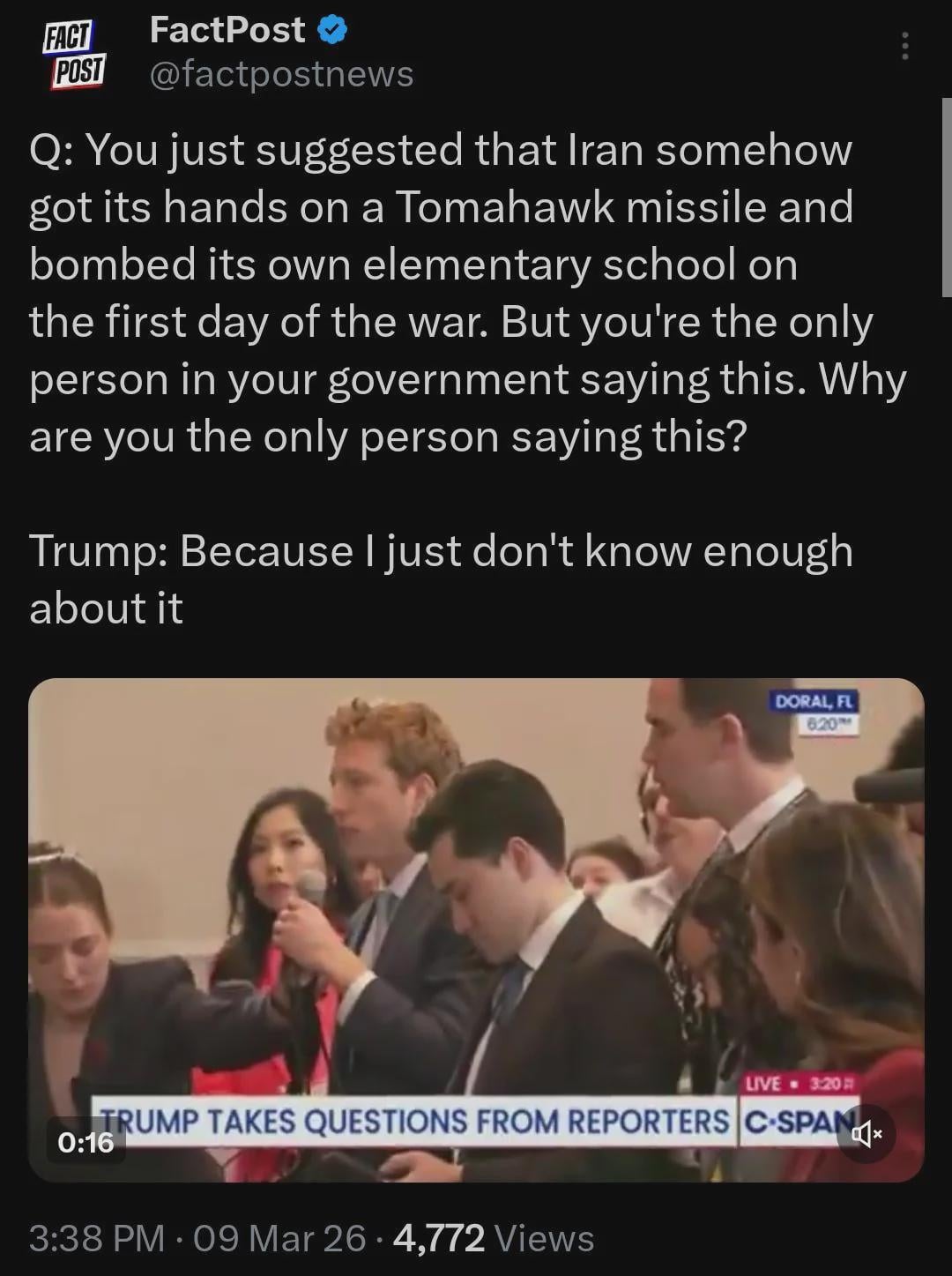
Task: Open the FactPost profile avatar
Action: [74, 55]
